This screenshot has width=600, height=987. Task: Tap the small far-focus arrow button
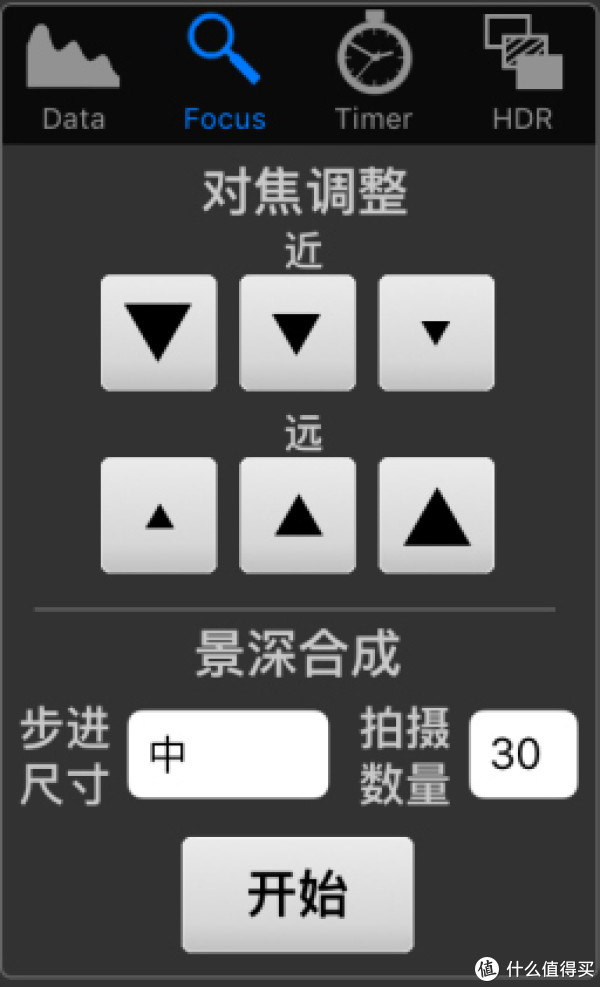[x=159, y=515]
